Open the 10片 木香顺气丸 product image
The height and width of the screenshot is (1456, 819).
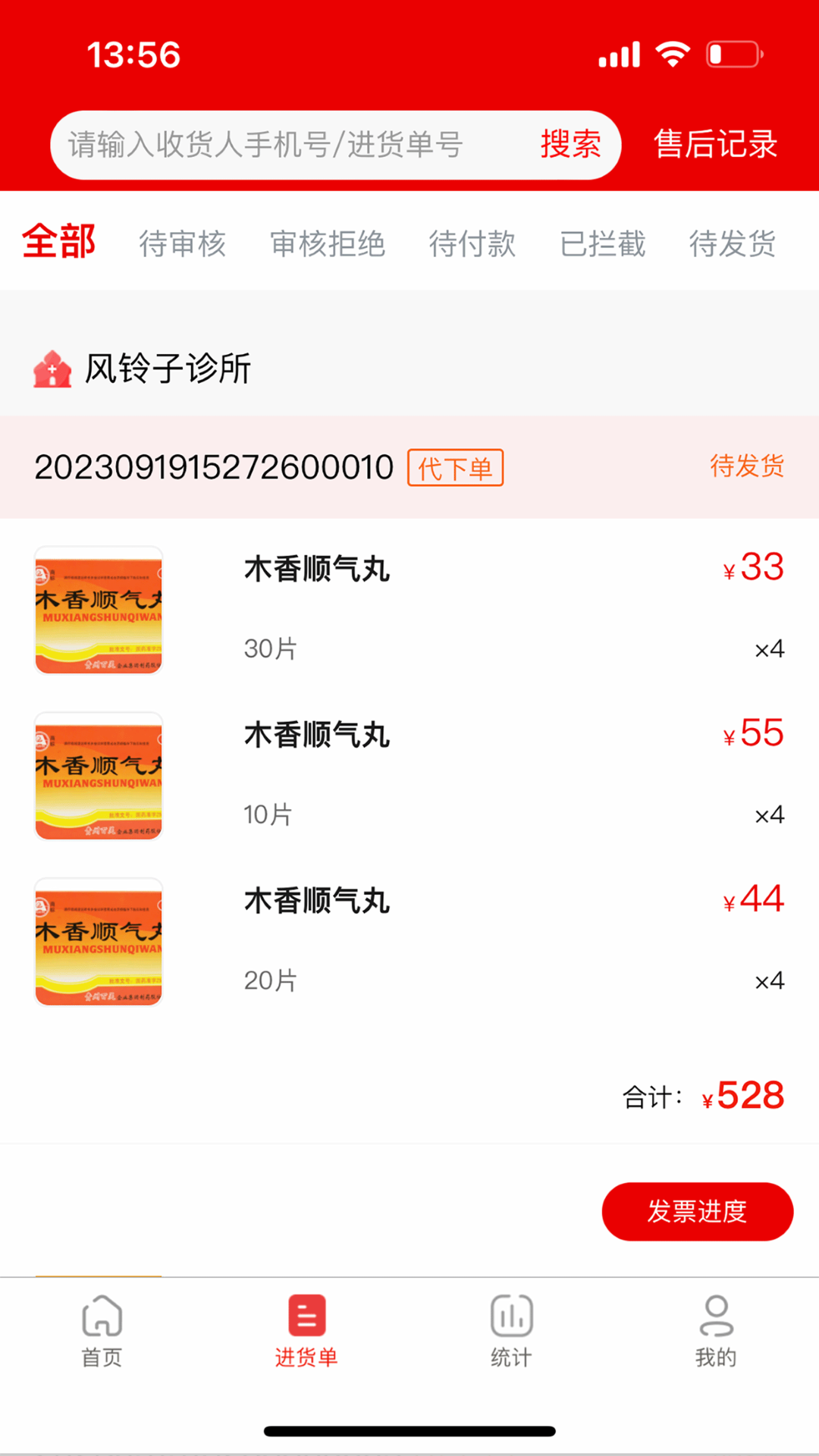point(98,776)
